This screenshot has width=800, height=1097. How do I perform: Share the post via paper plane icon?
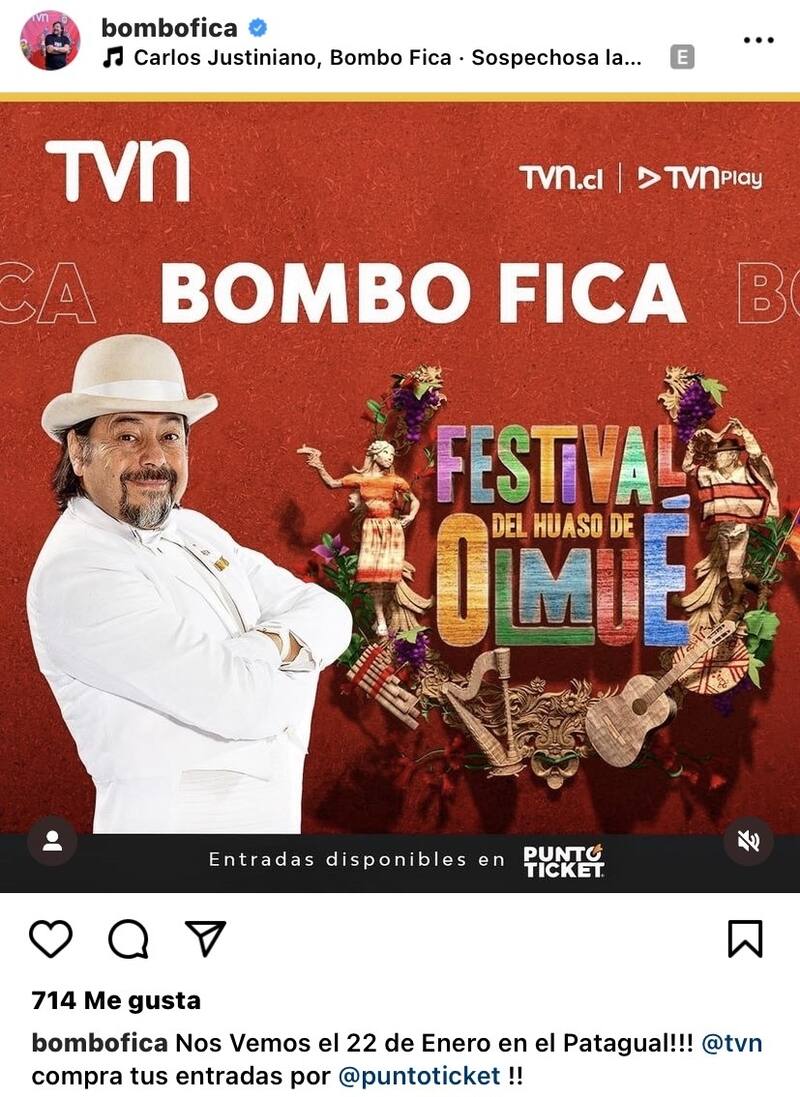(x=206, y=938)
